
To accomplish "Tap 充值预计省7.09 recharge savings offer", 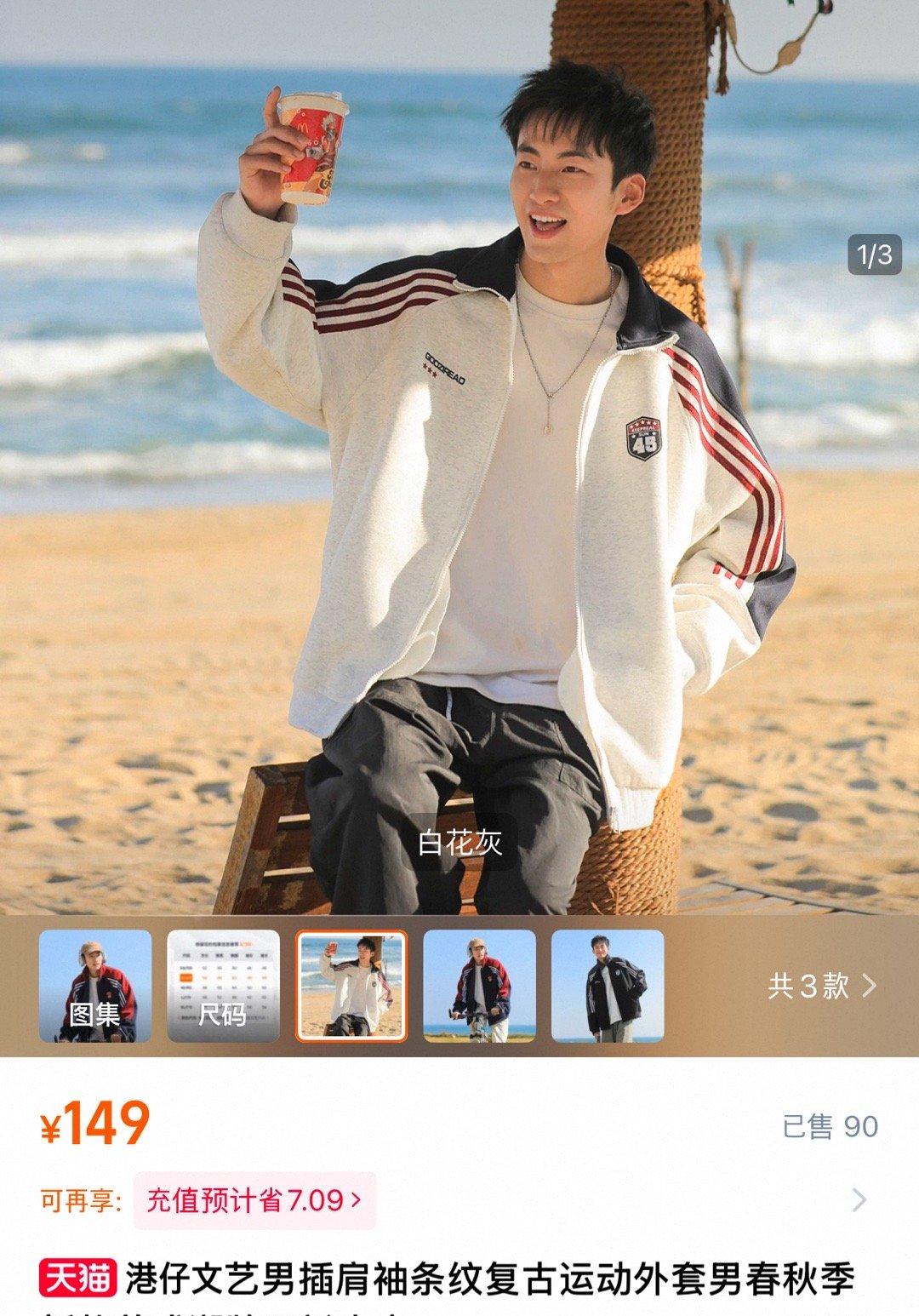I will coord(254,1200).
